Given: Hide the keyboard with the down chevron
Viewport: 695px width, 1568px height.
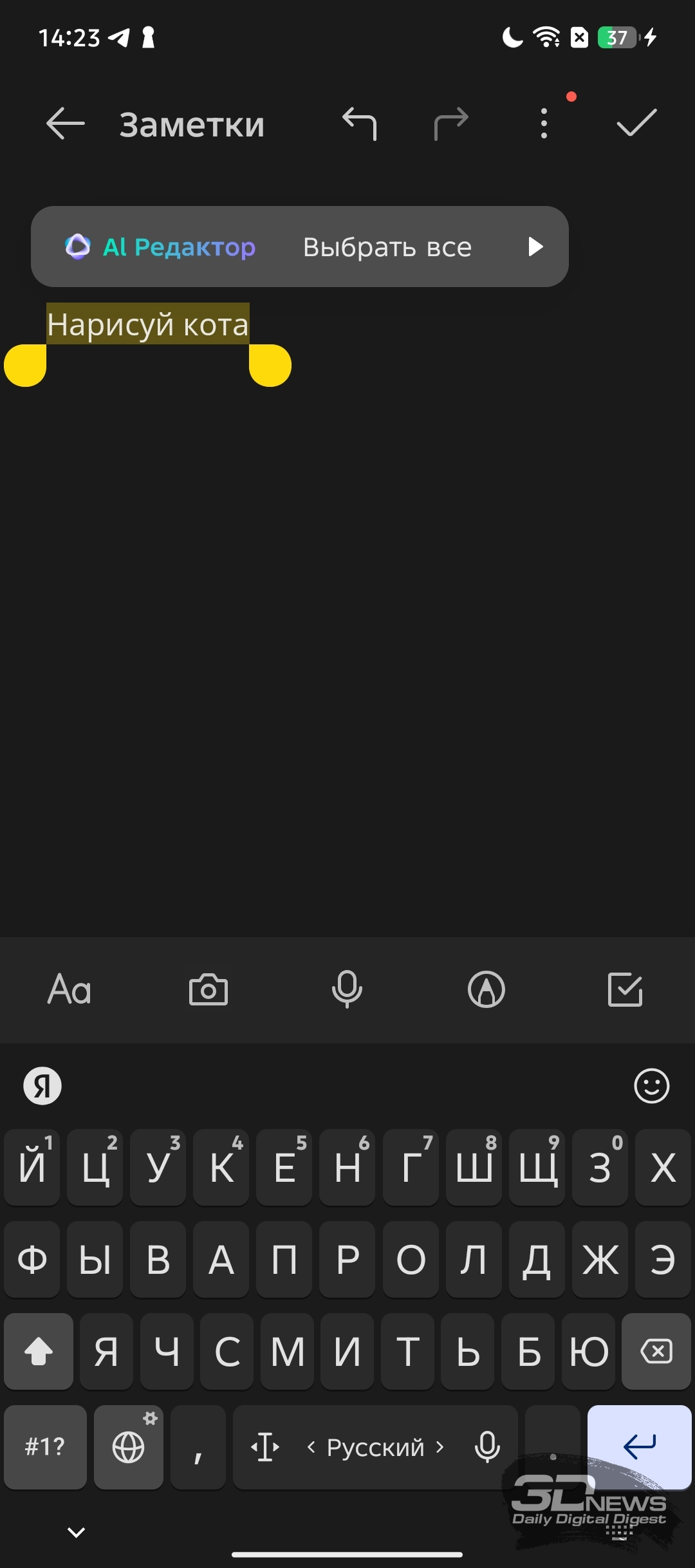Looking at the screenshot, I should [x=77, y=1533].
